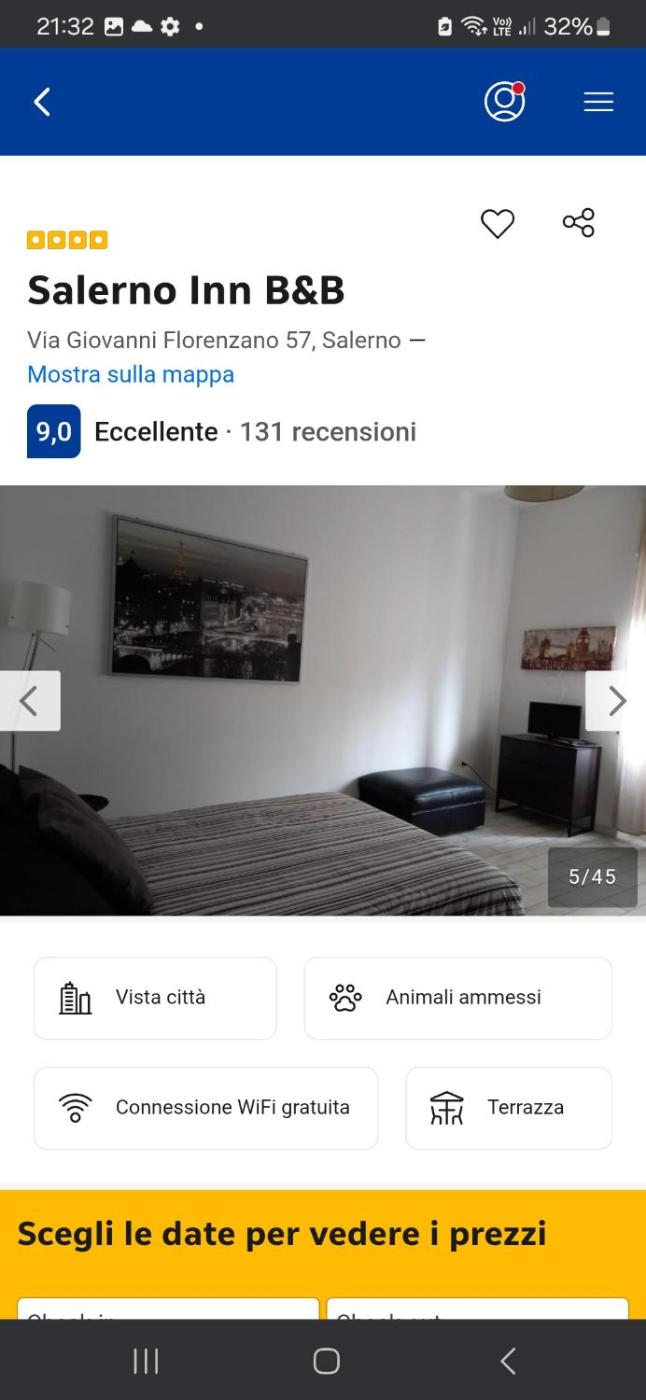
Task: Select the Animali ammessi chip
Action: point(457,998)
